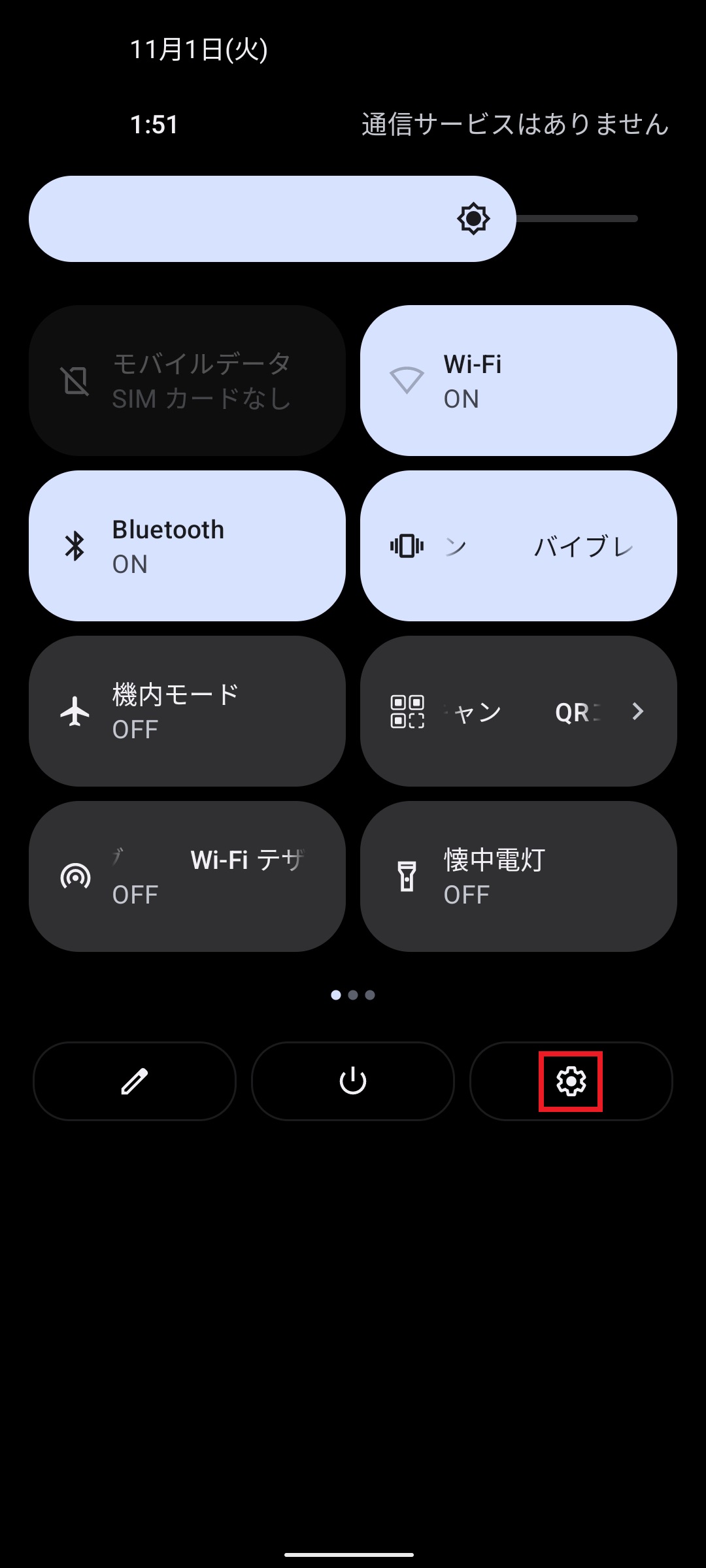
Task: Tap the quick settings page indicator dots
Action: [x=353, y=995]
